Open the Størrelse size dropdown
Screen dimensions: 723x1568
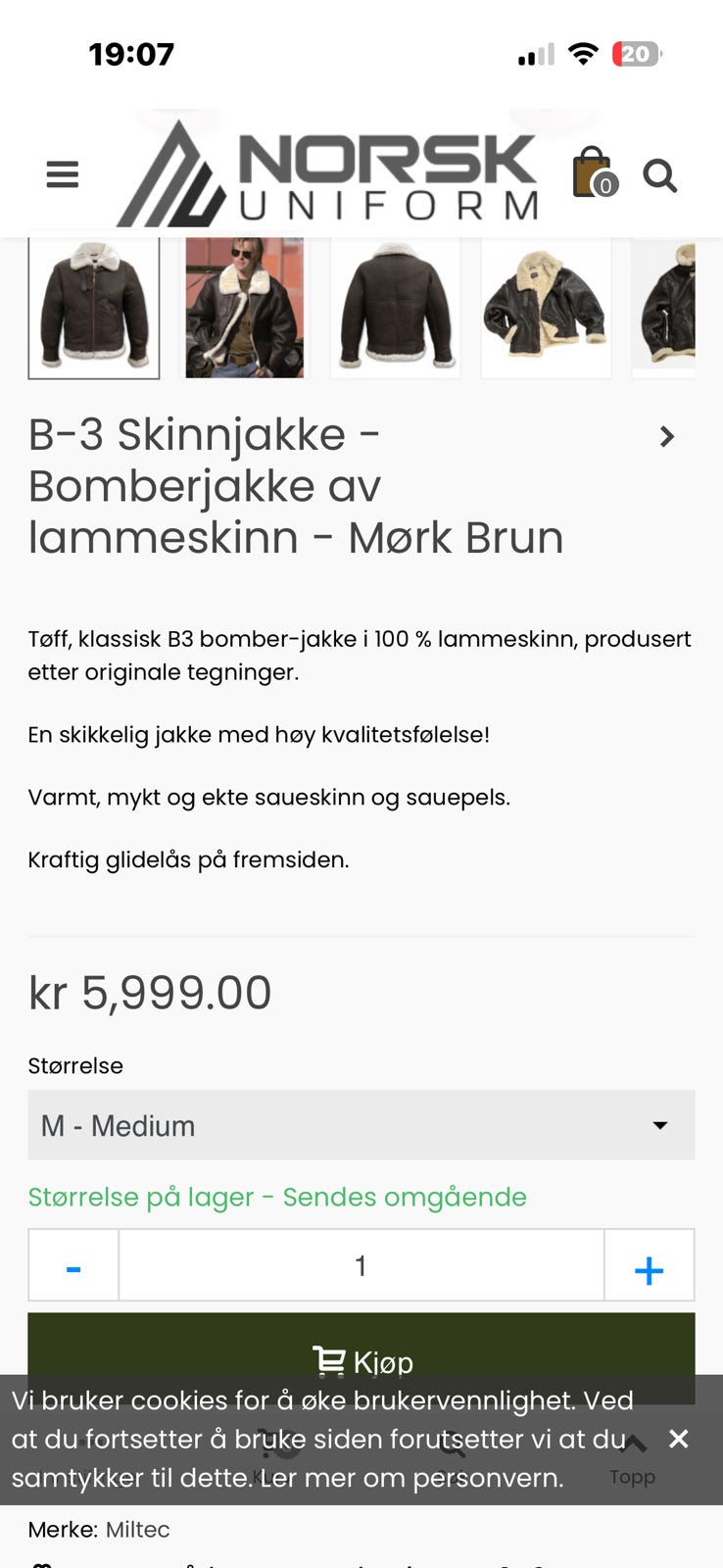pos(361,1125)
